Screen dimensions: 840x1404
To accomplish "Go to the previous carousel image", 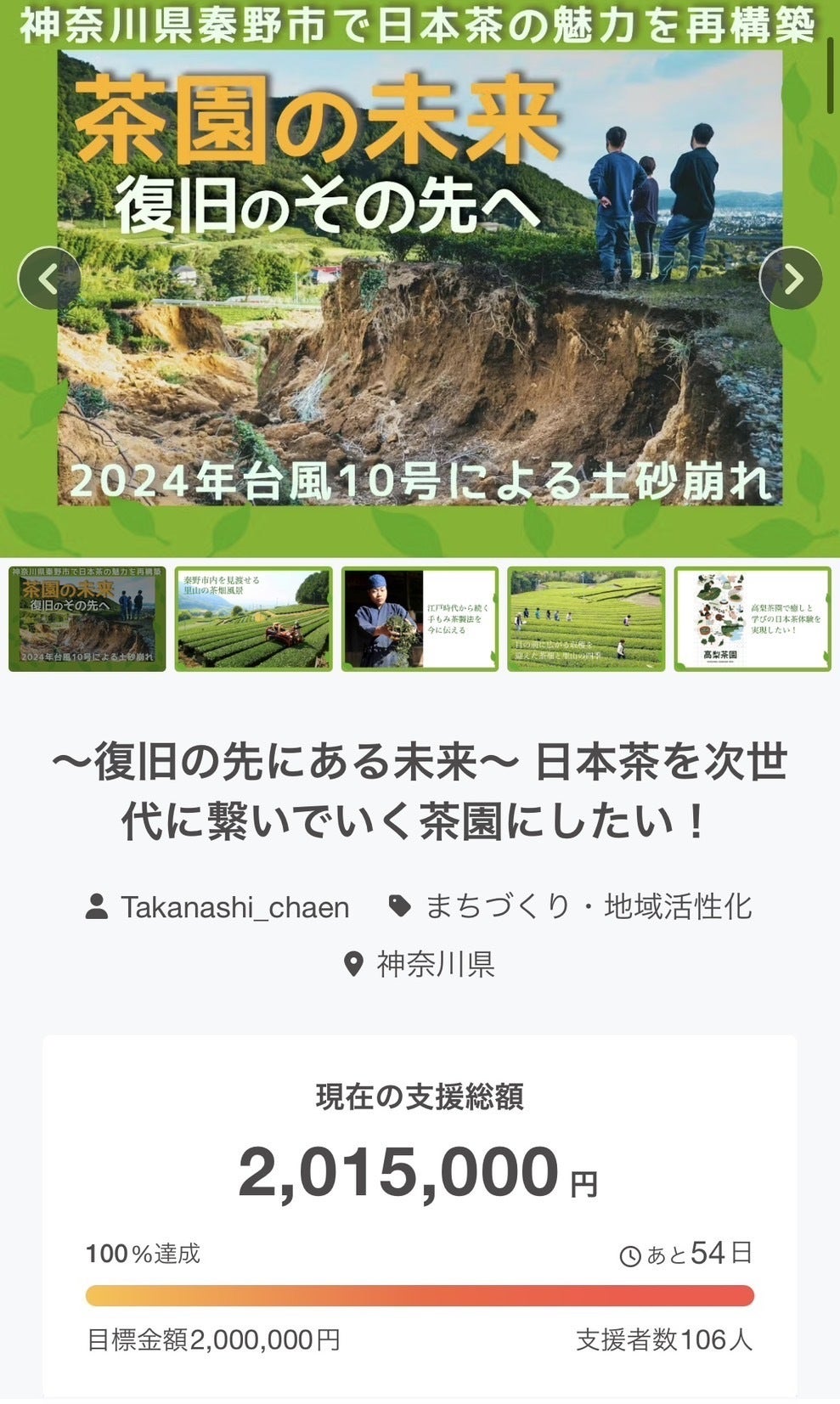I will pyautogui.click(x=49, y=279).
